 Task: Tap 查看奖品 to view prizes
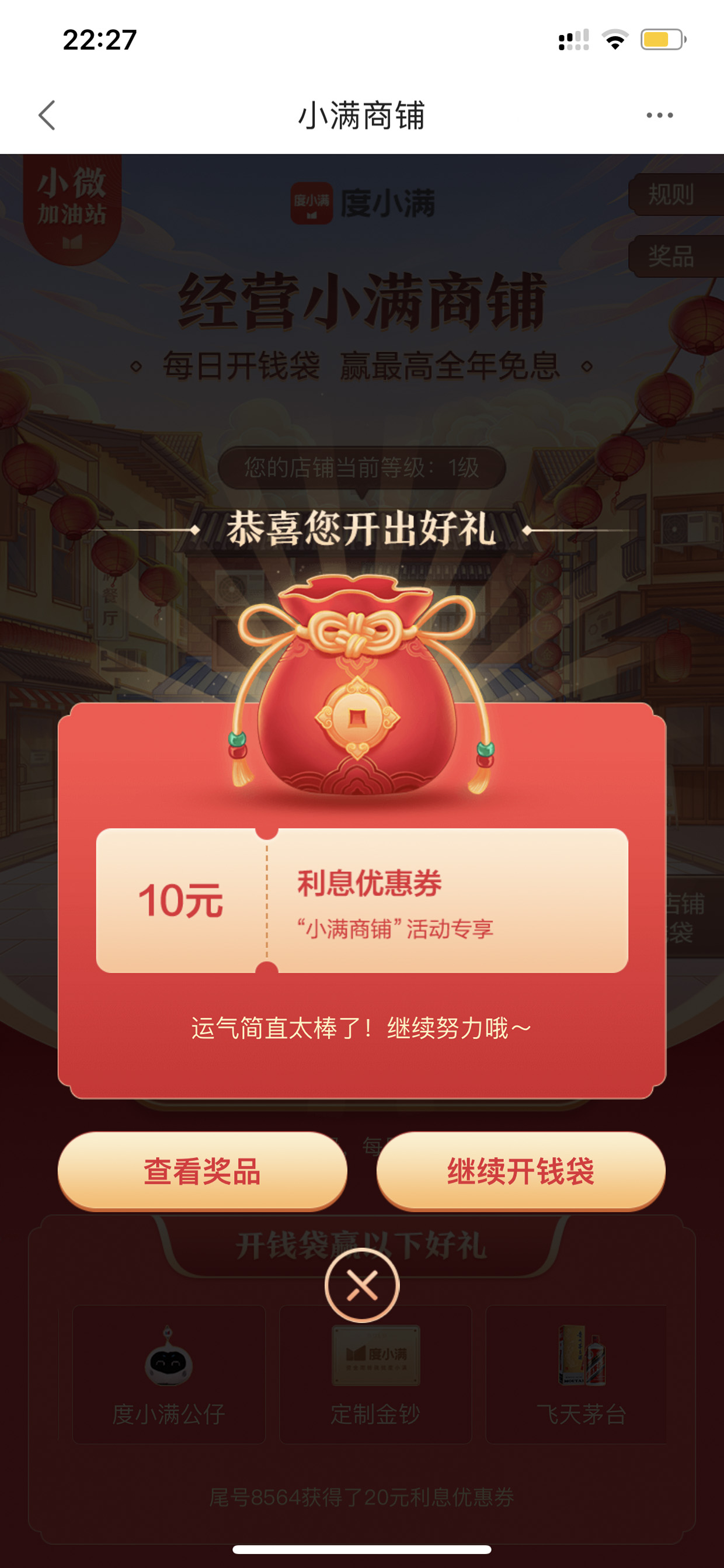tap(202, 1171)
